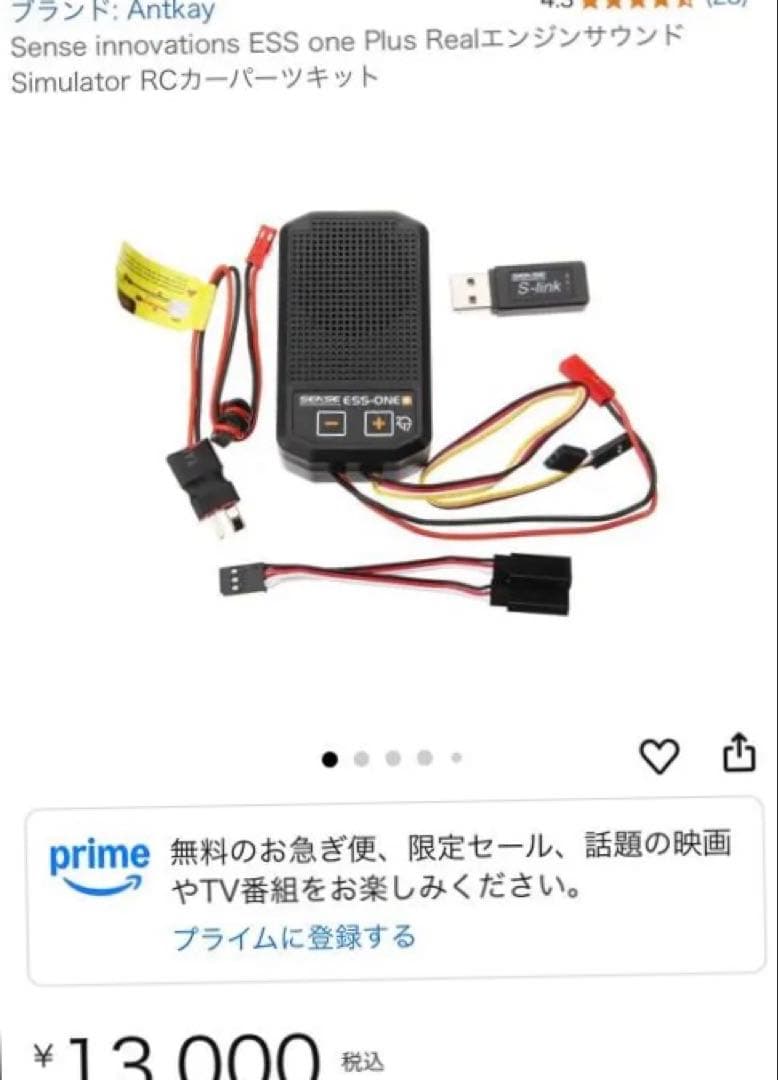778x1080 pixels.
Task: Select the second image carousel dot
Action: click(x=360, y=759)
